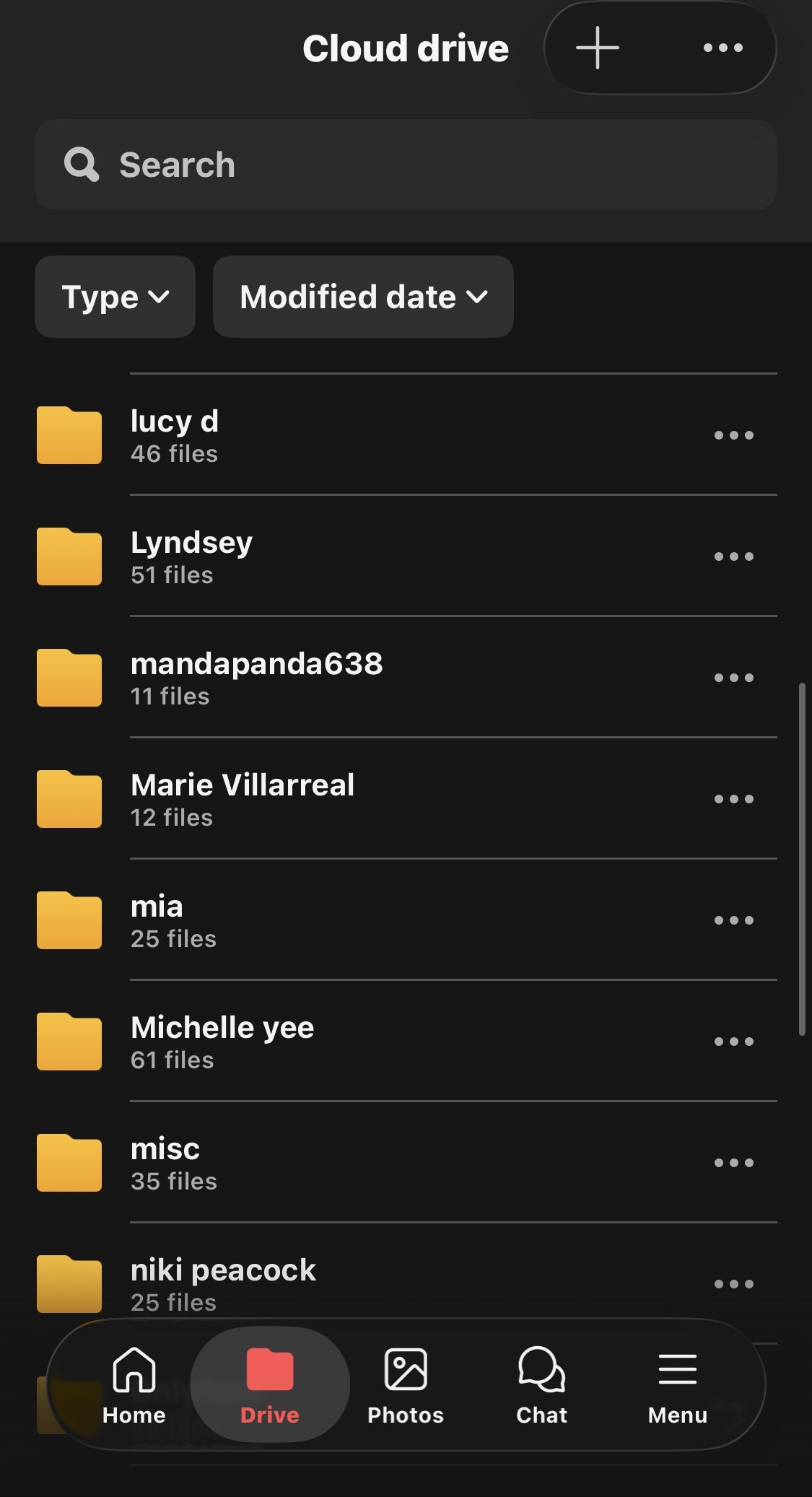812x1497 pixels.
Task: Select the Drive tab
Action: tap(269, 1385)
